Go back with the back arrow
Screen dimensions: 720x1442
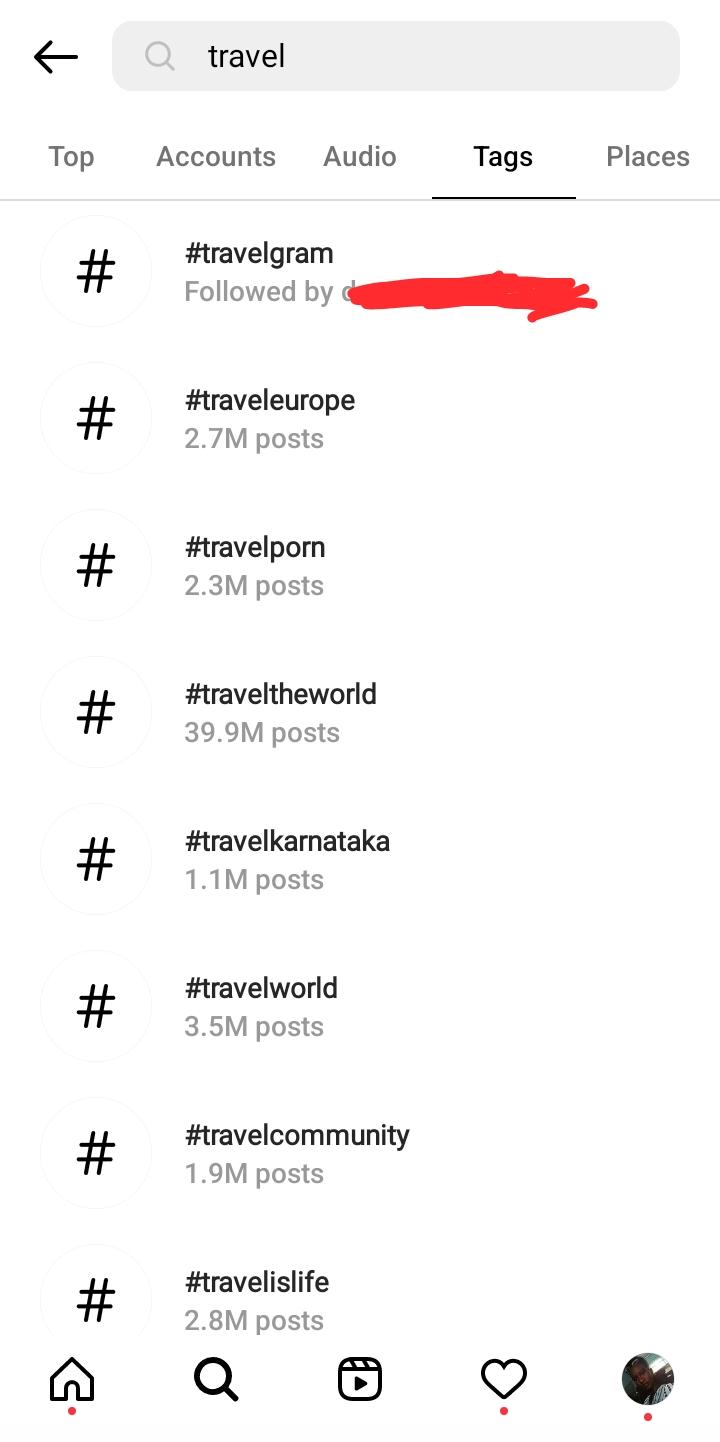point(55,57)
